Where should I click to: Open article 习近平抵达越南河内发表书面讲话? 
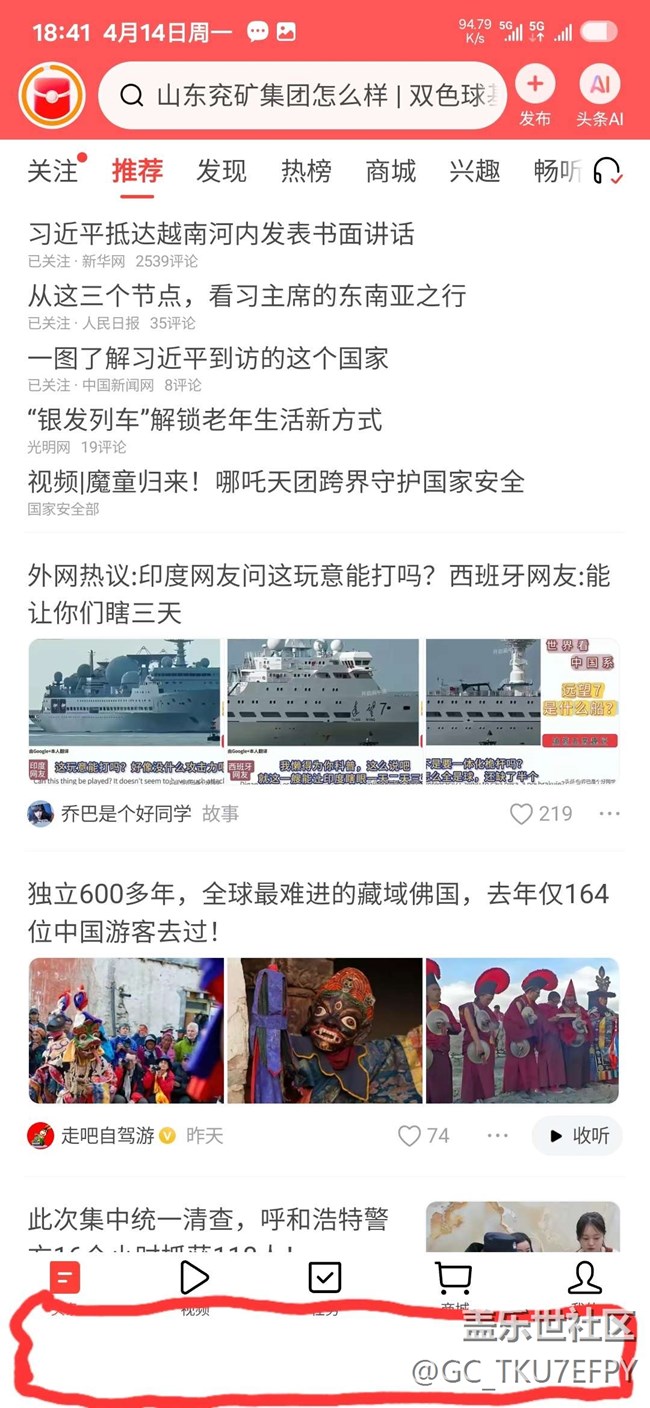coord(221,234)
